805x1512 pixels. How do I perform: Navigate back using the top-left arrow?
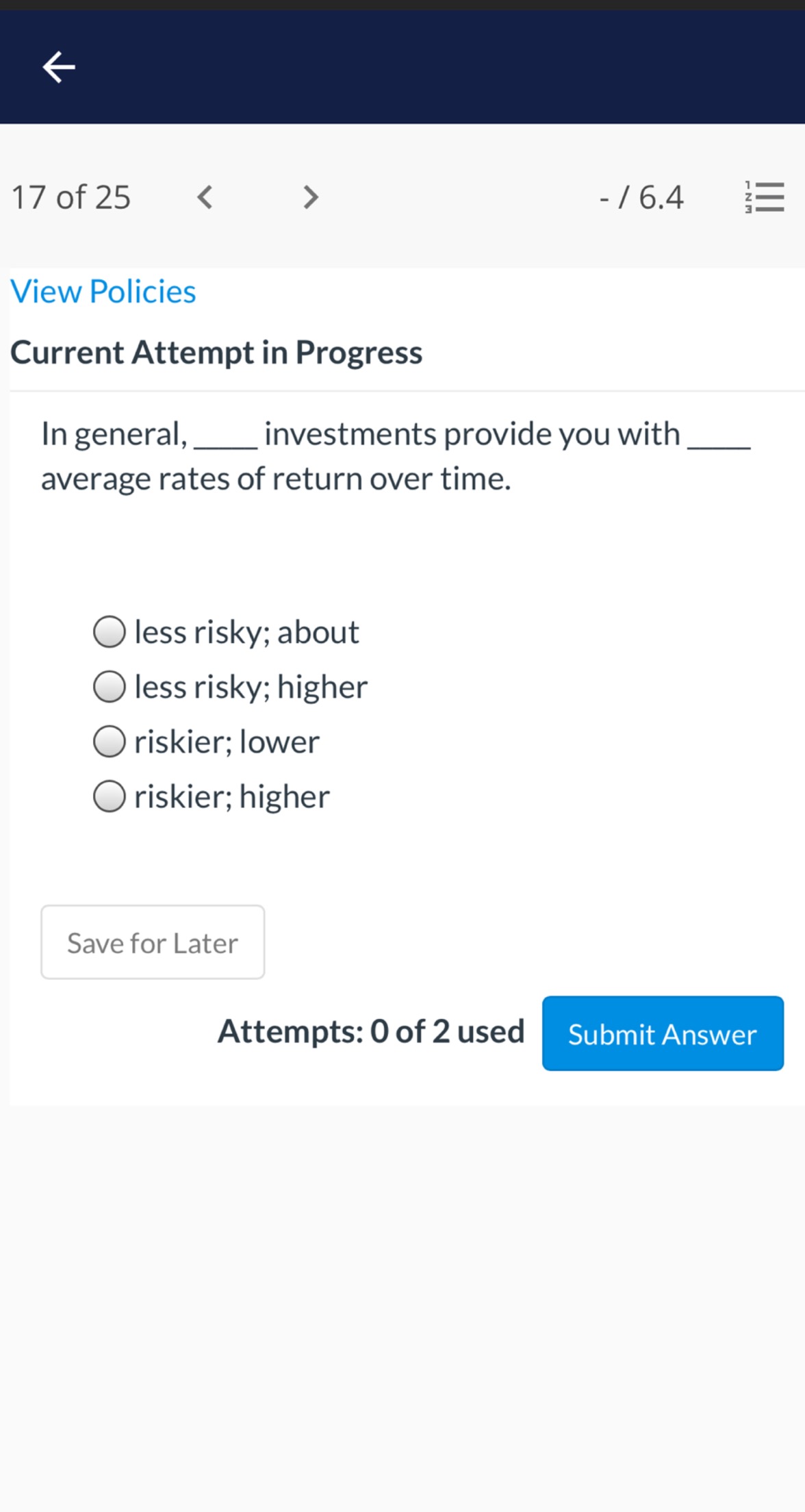click(x=58, y=66)
